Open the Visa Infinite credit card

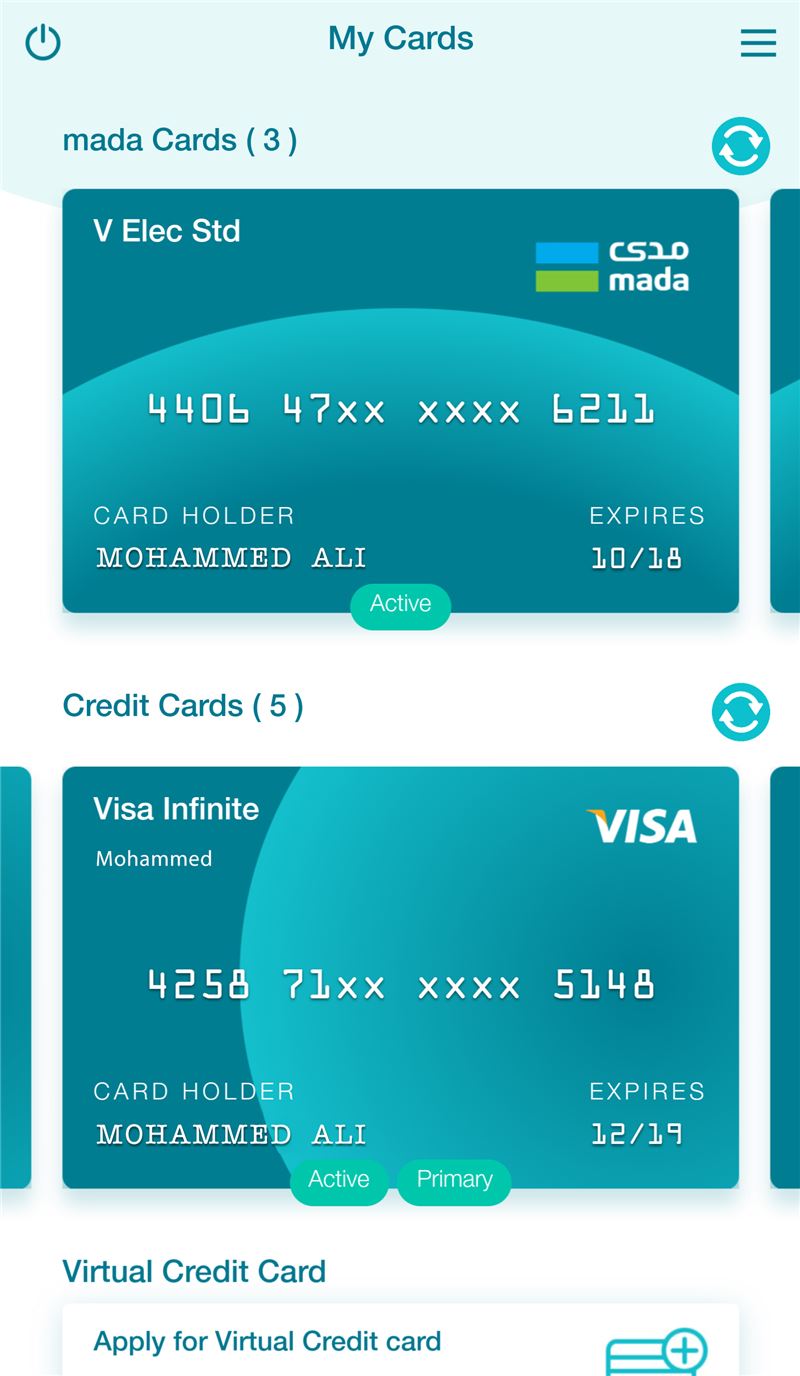click(x=400, y=977)
